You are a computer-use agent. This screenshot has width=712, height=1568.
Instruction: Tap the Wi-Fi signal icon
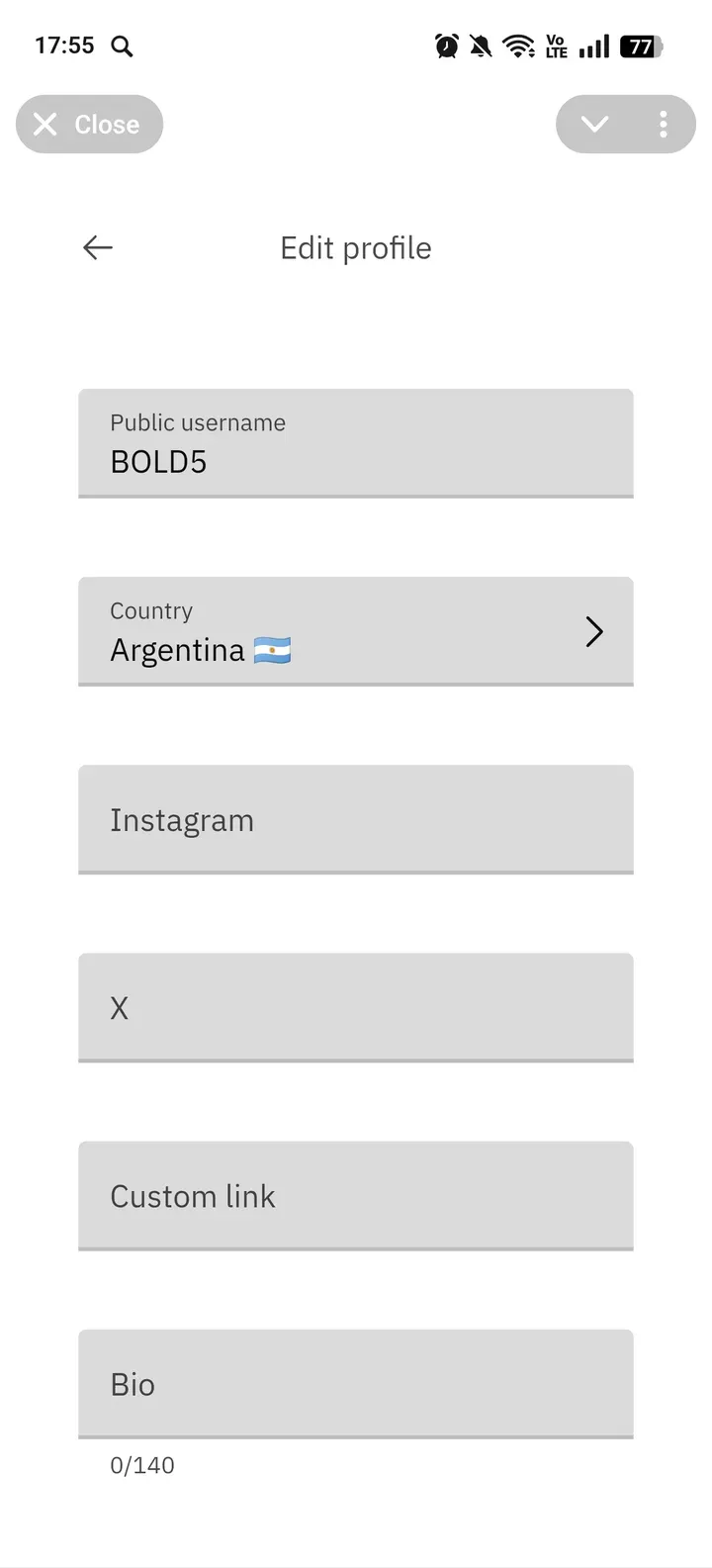[519, 46]
